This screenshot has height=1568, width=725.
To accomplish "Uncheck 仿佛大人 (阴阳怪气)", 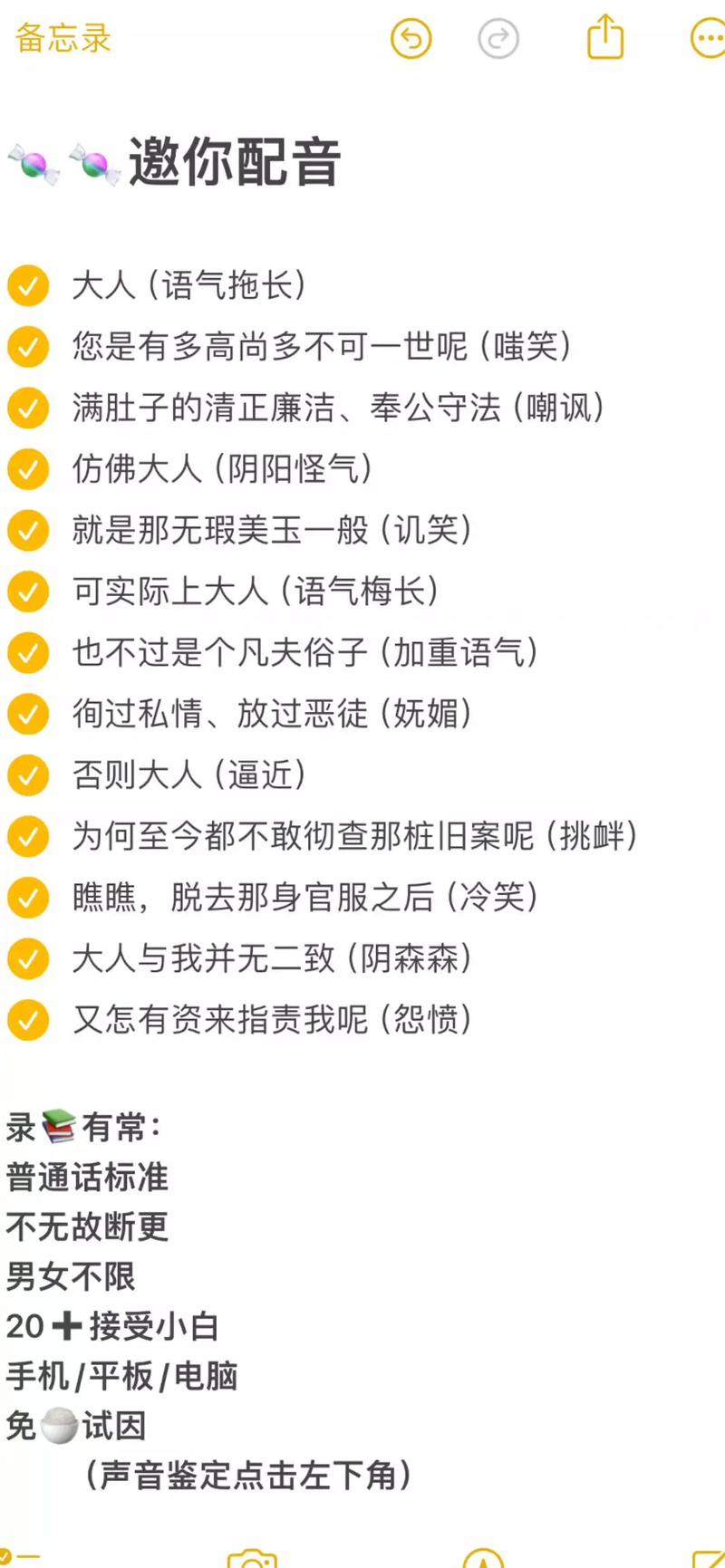I will tap(28, 469).
